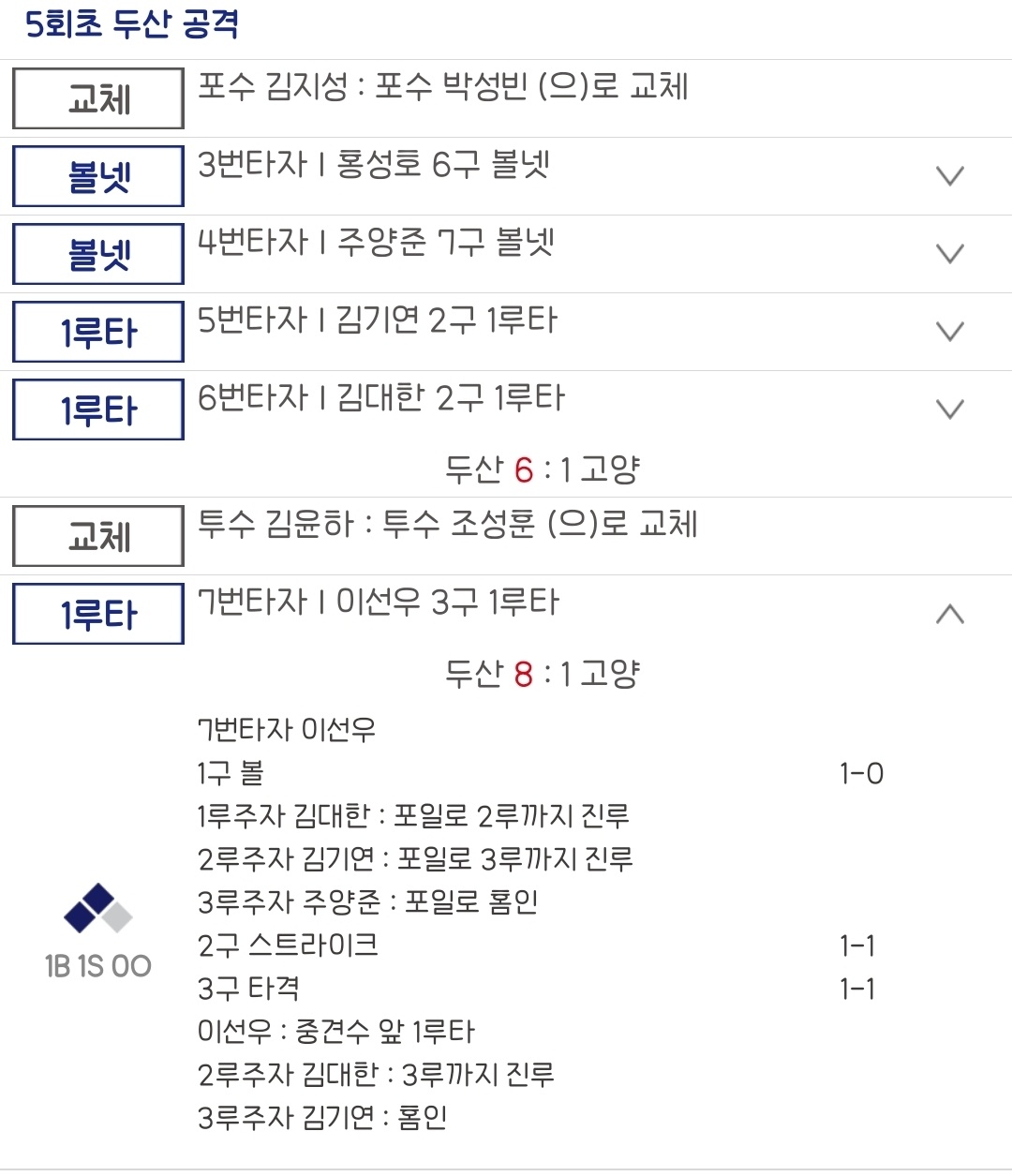Viewport: 1012px width, 1176px height.
Task: Expand 주양준 7구 볼넷 play details
Action: (x=950, y=254)
